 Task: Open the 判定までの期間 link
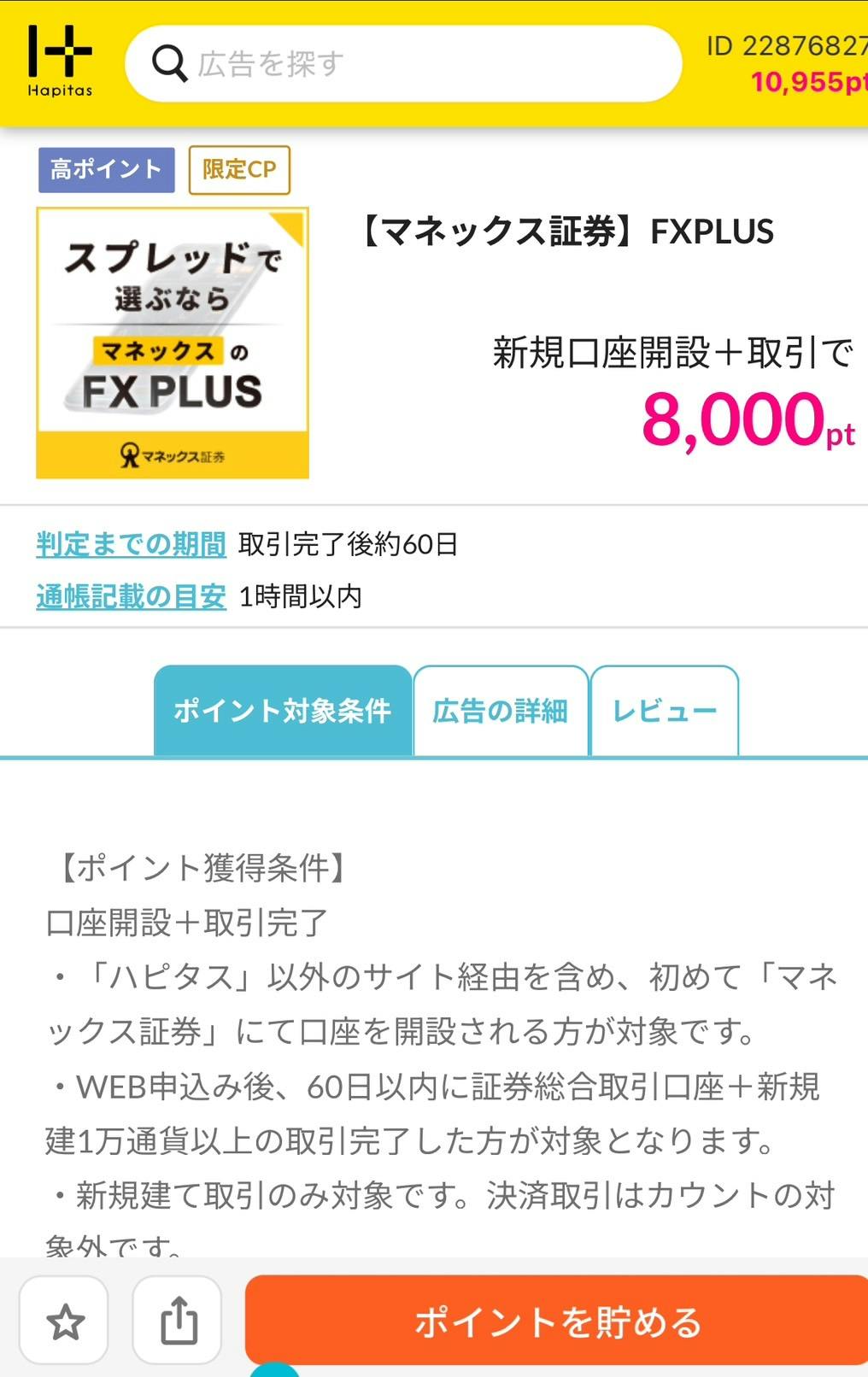pyautogui.click(x=131, y=544)
